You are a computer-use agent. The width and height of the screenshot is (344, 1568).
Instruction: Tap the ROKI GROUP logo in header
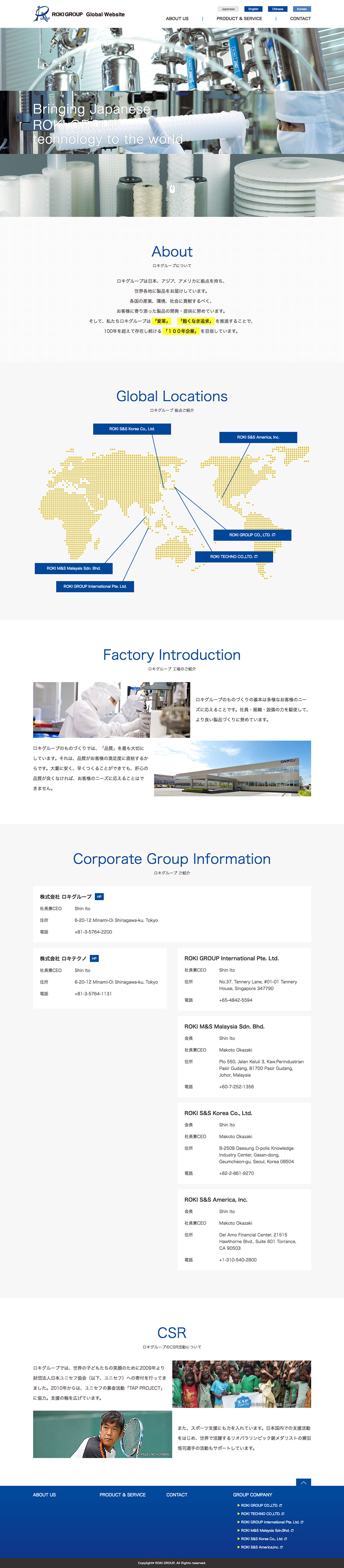tap(78, 14)
